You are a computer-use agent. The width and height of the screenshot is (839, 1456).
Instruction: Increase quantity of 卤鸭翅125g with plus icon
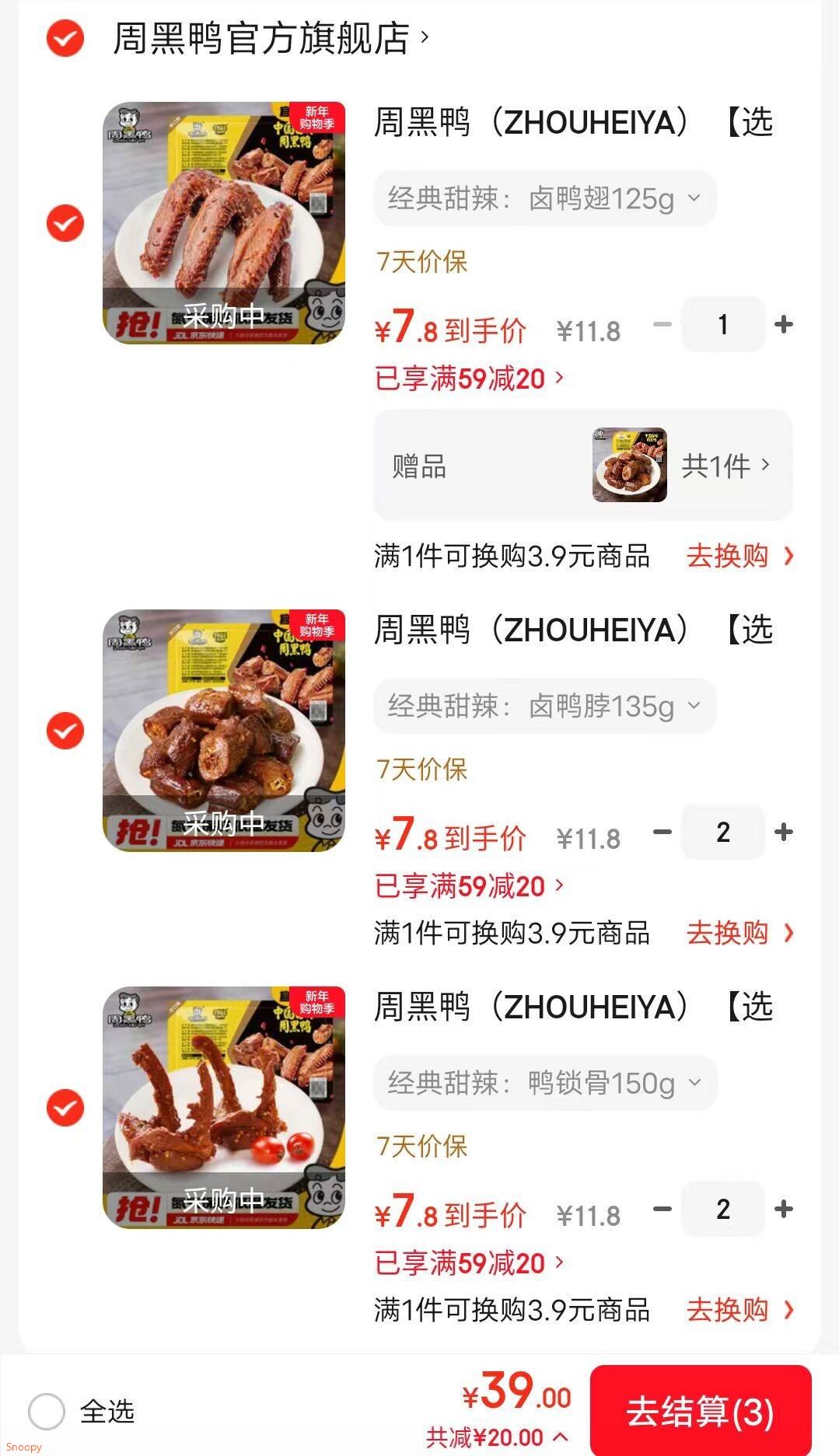click(x=783, y=324)
